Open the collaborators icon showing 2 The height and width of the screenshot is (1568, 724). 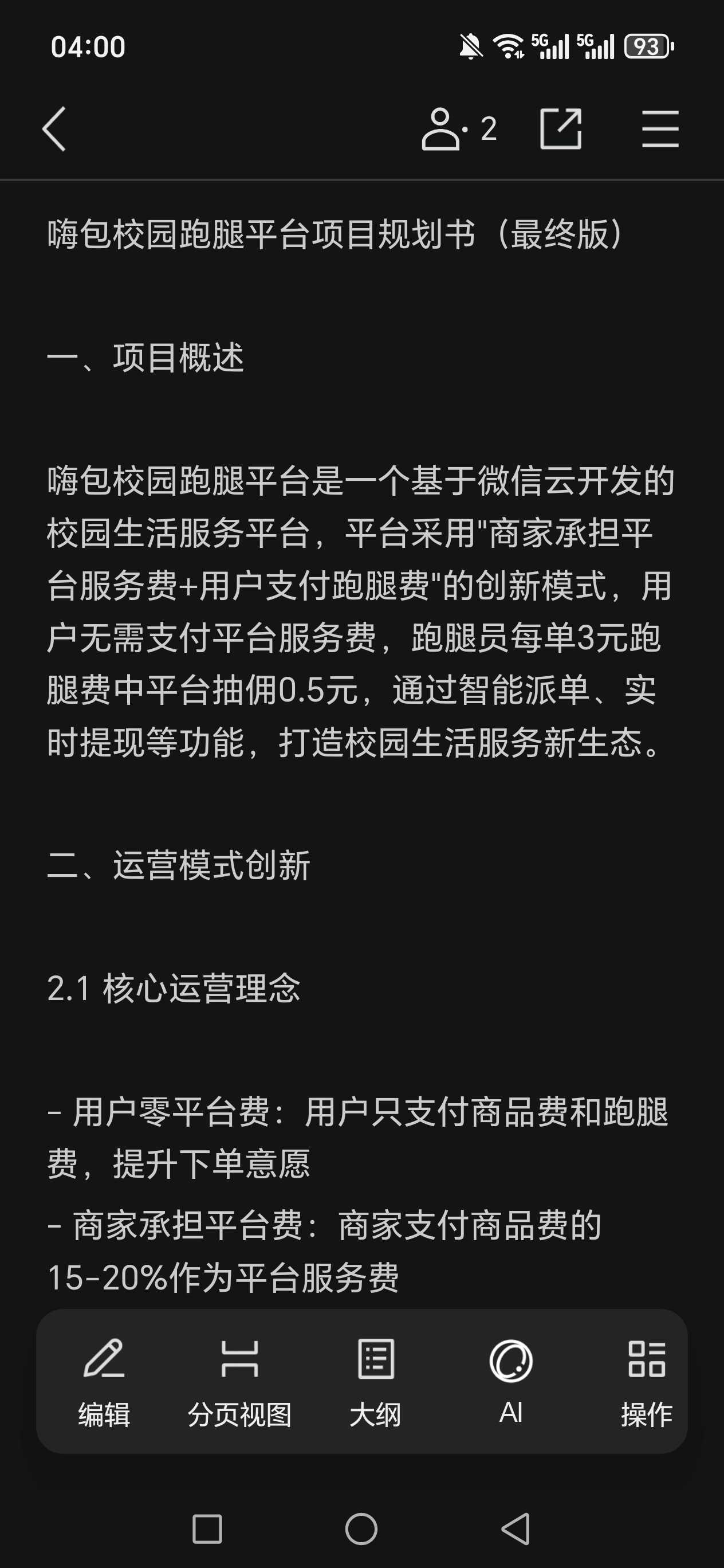(459, 128)
